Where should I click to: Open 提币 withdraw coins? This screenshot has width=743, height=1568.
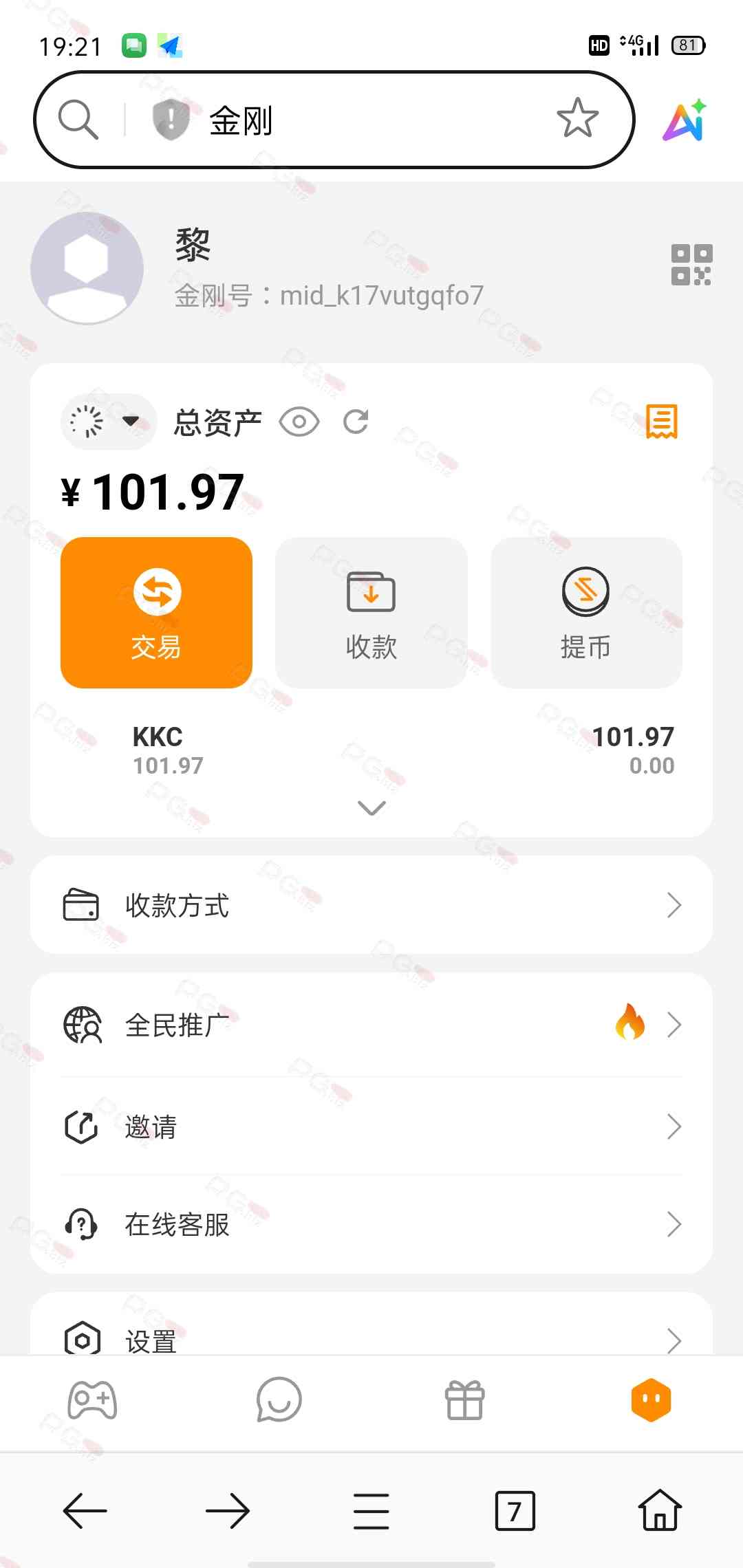(x=585, y=612)
